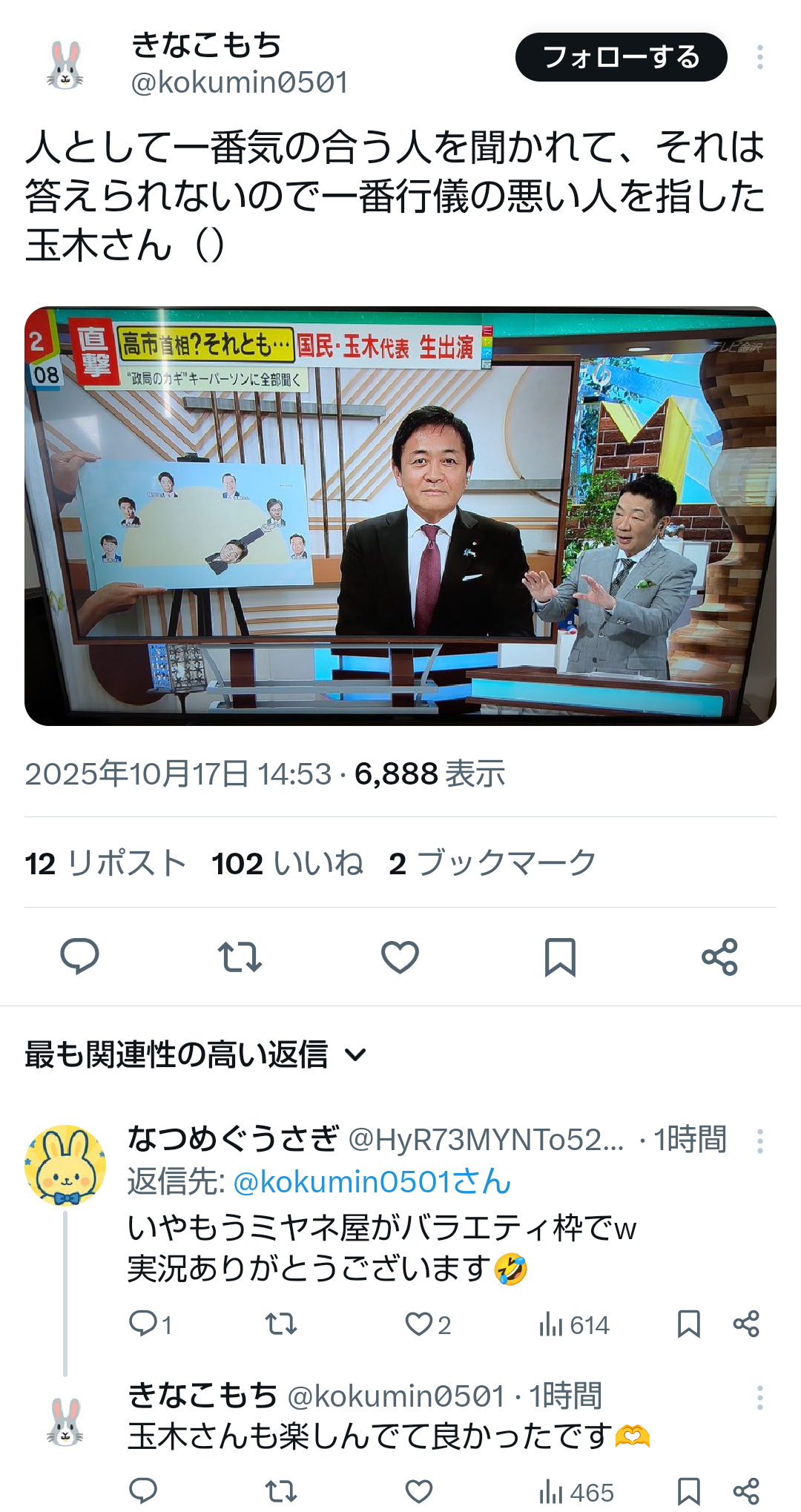Repost the main post
The width and height of the screenshot is (801, 1512).
[x=240, y=956]
